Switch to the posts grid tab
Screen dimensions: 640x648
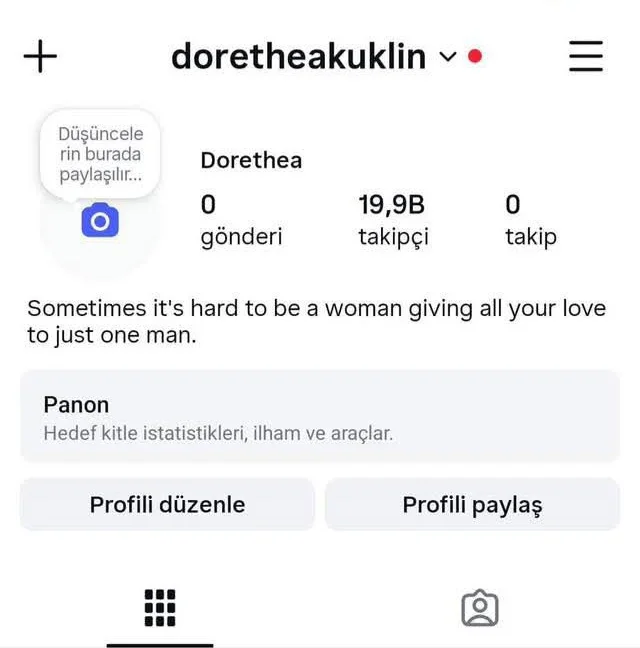pos(160,608)
